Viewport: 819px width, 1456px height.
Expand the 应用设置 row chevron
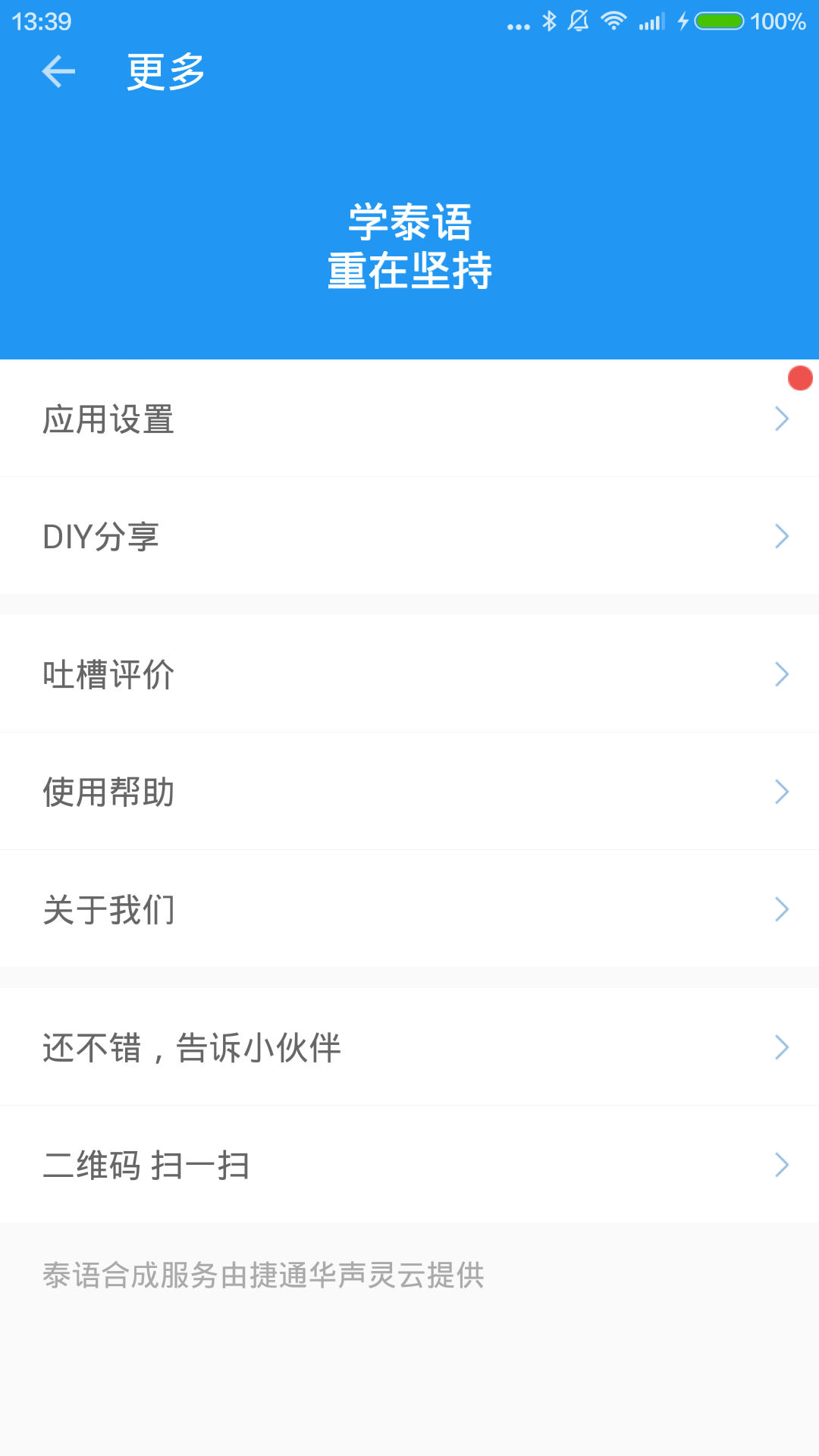(783, 418)
